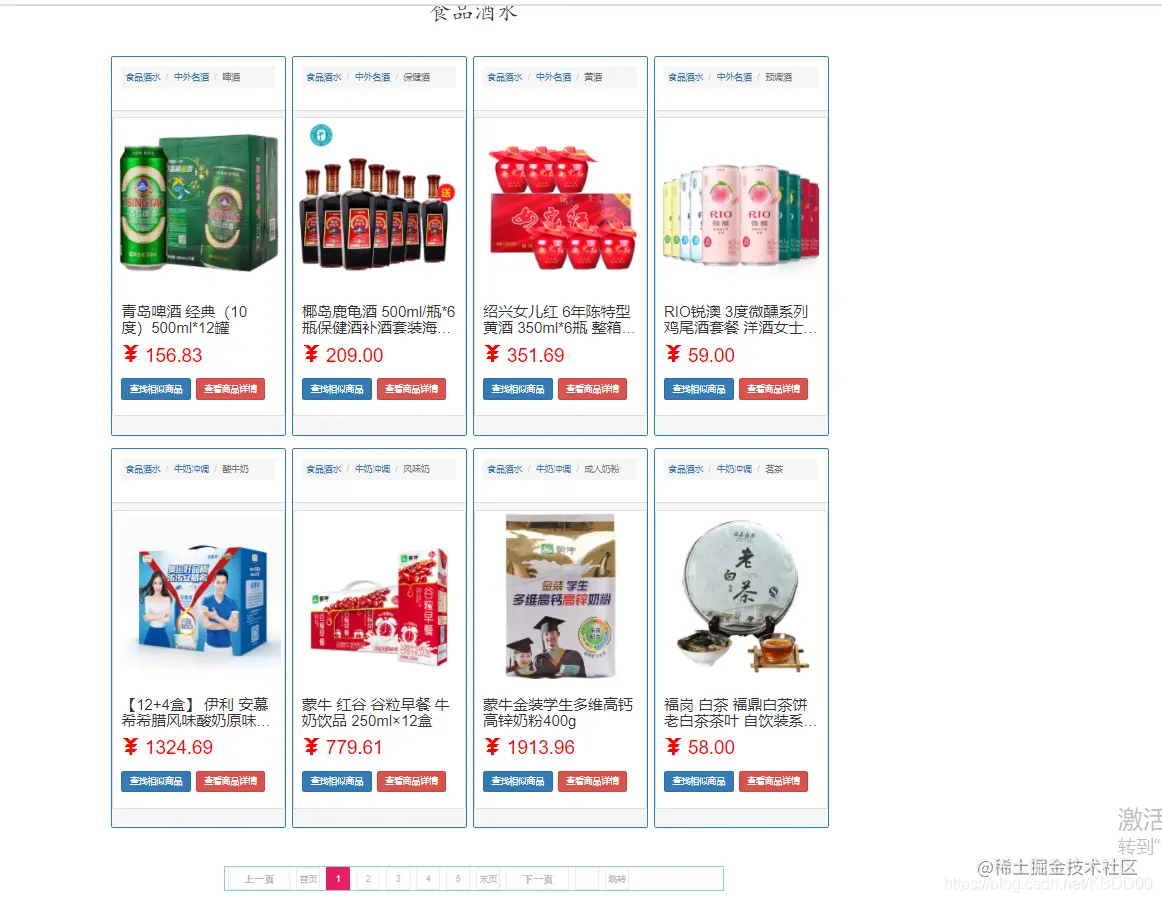Go to page 2 in pagination
1162x902 pixels.
368,879
